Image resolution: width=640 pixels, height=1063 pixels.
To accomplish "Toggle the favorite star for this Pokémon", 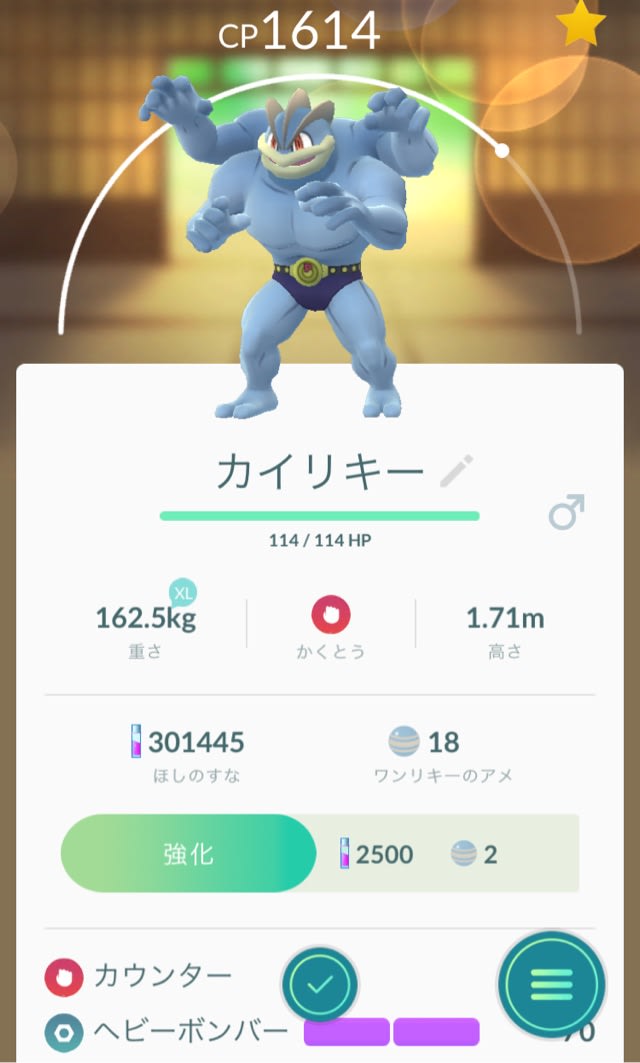I will 581,25.
